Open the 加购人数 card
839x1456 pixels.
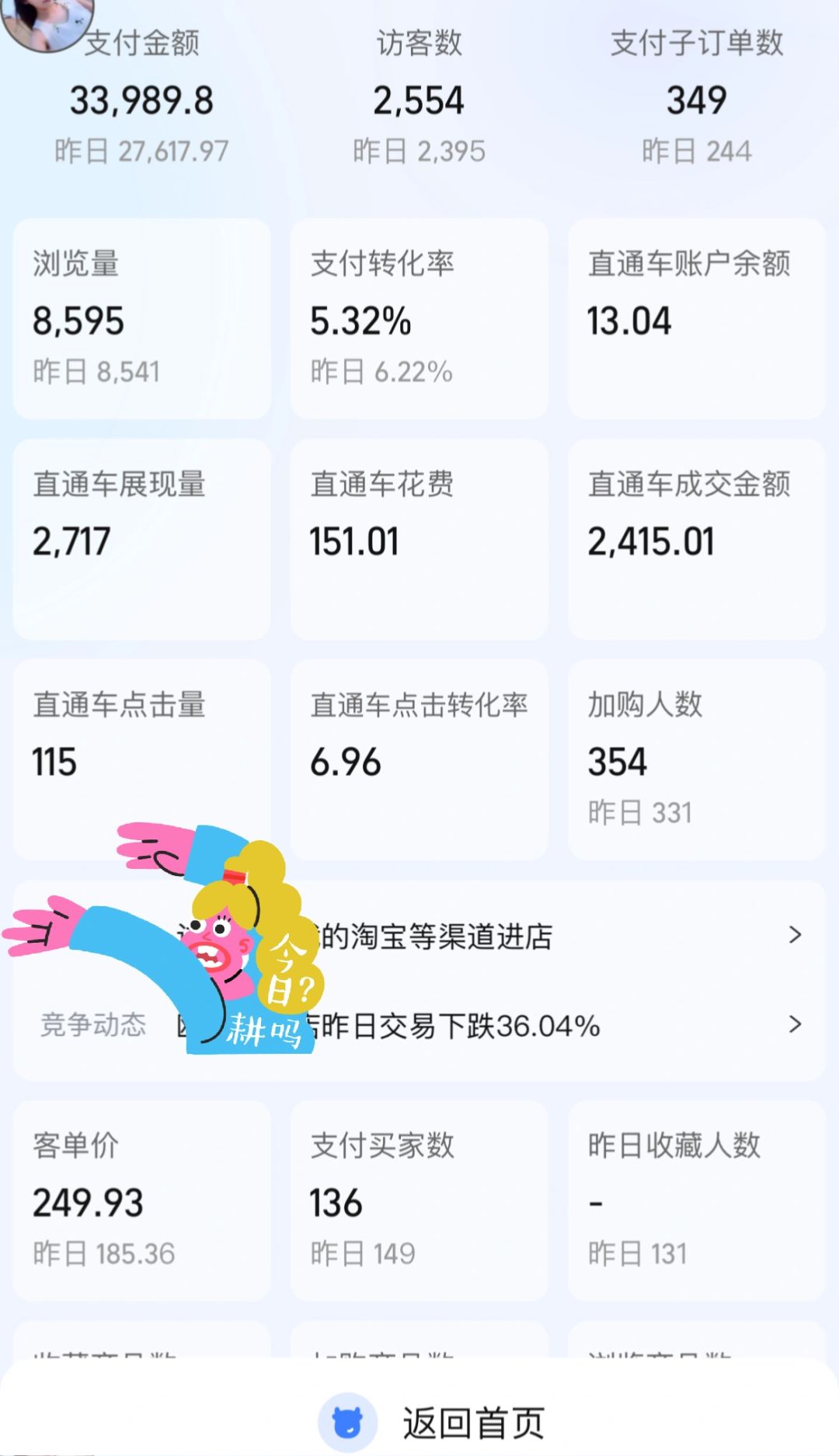pyautogui.click(x=696, y=759)
